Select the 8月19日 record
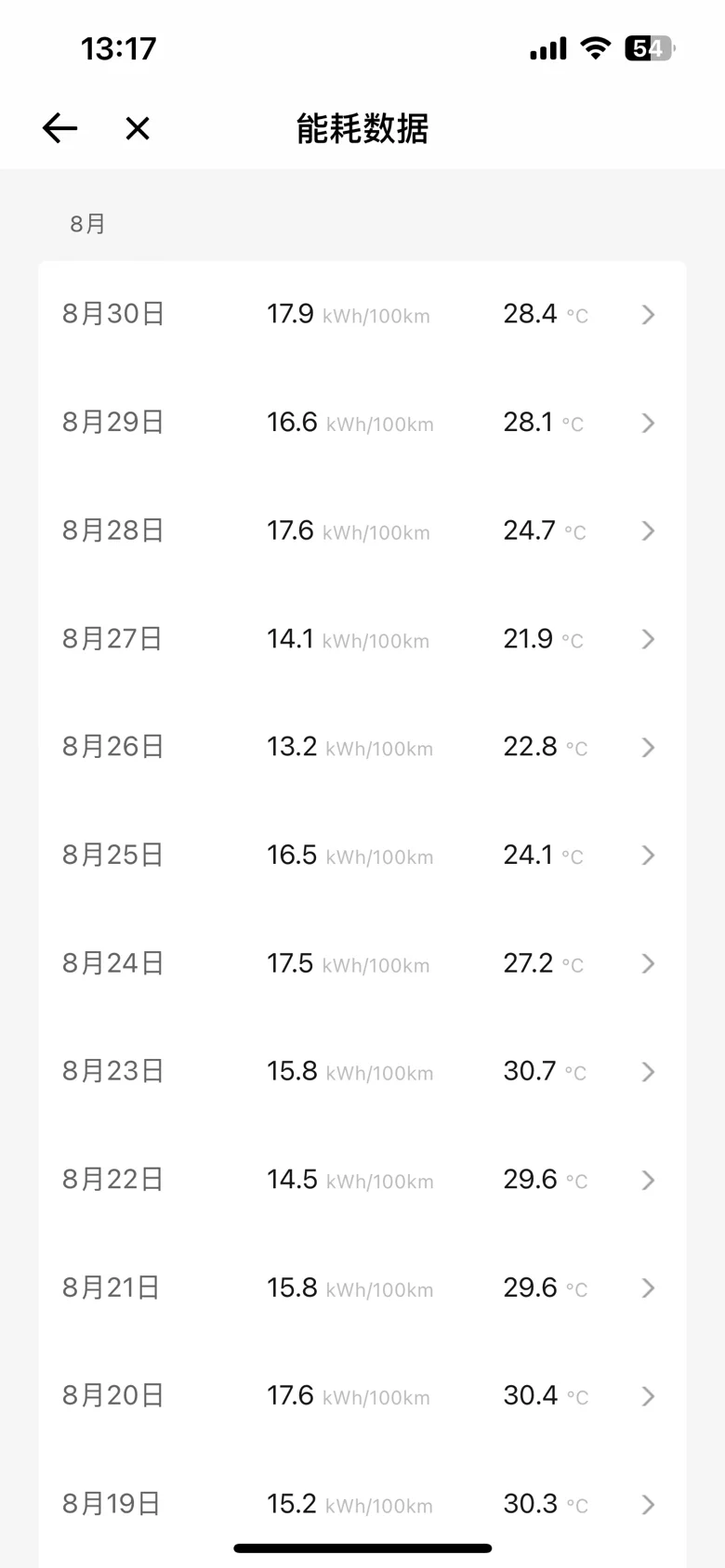The image size is (725, 1568). [x=362, y=1504]
